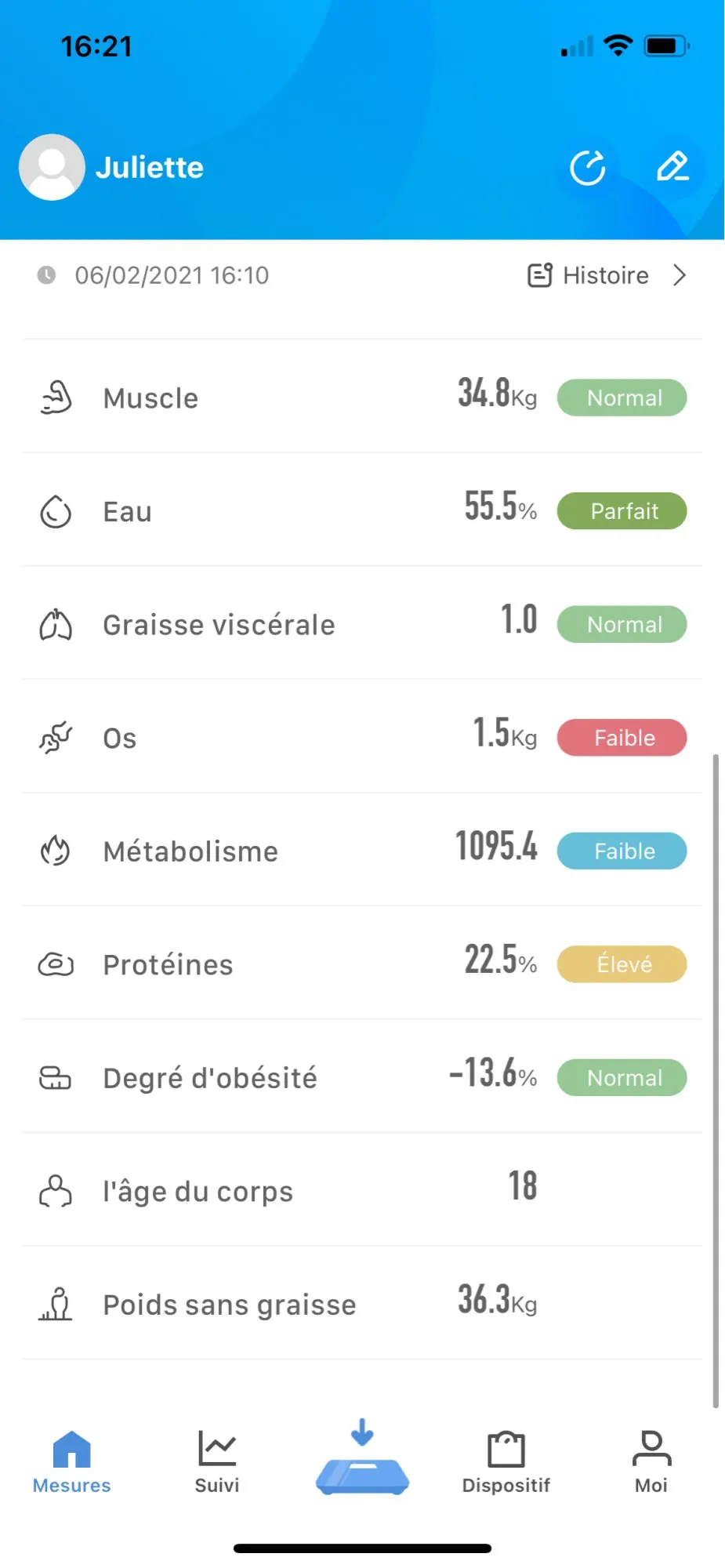Select the Mesures tab
Image resolution: width=725 pixels, height=1568 pixels.
click(x=72, y=1461)
